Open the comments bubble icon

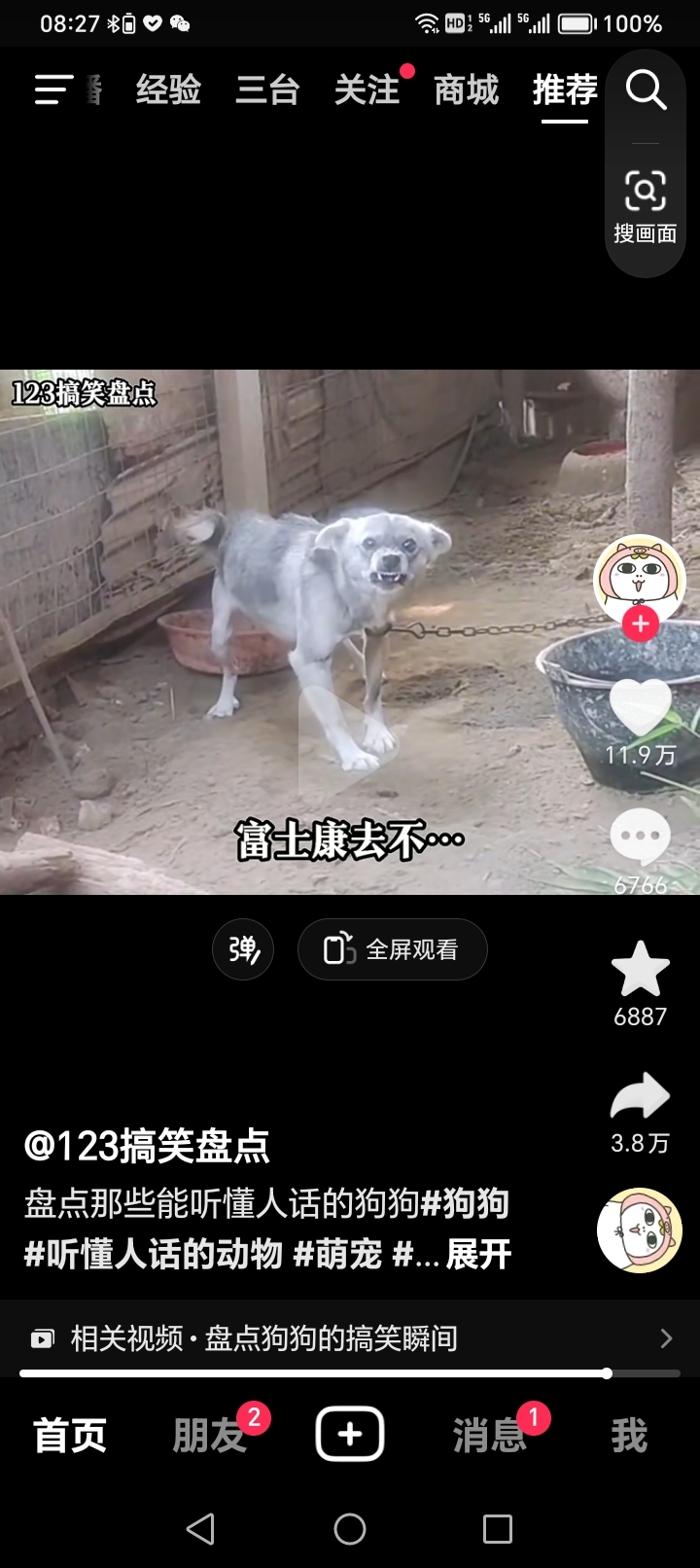(x=640, y=837)
